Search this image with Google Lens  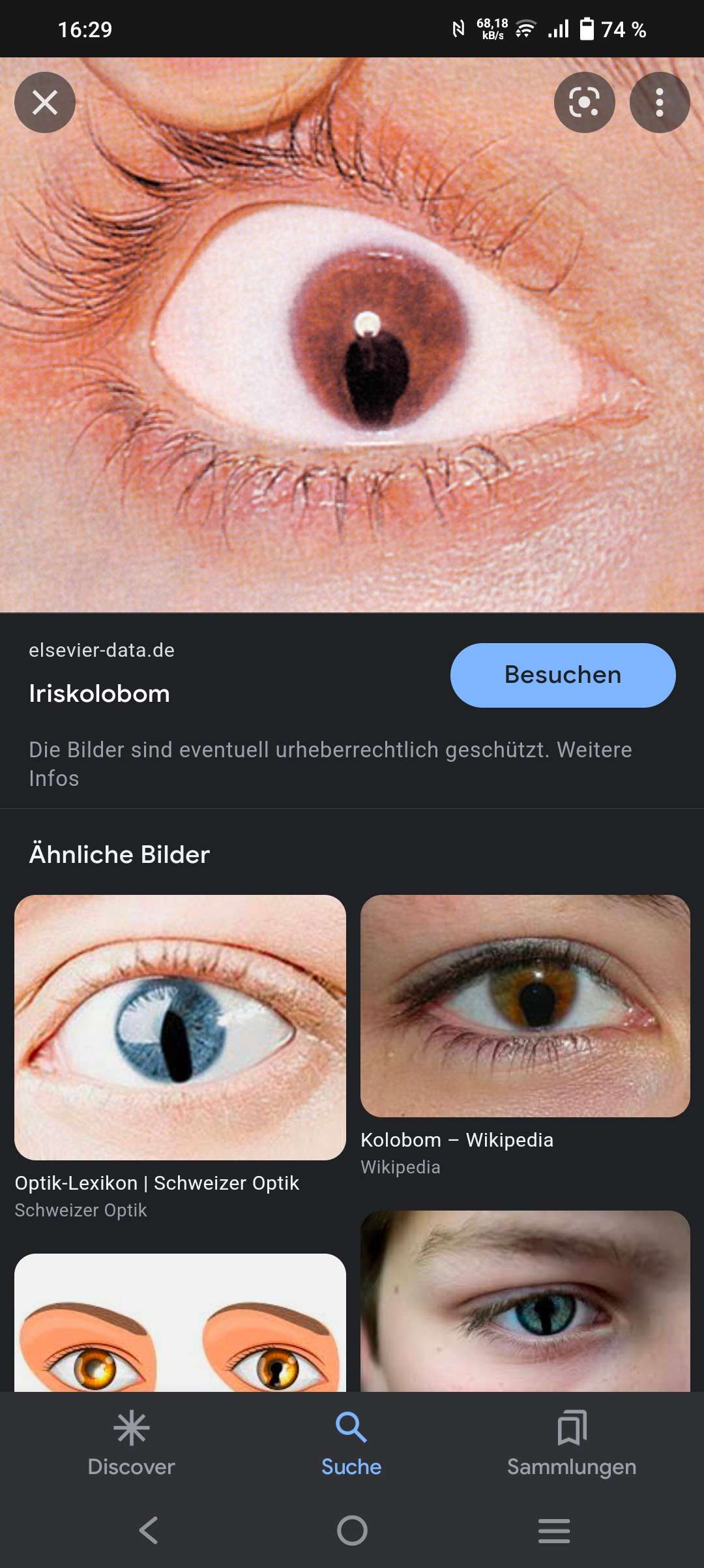[584, 102]
